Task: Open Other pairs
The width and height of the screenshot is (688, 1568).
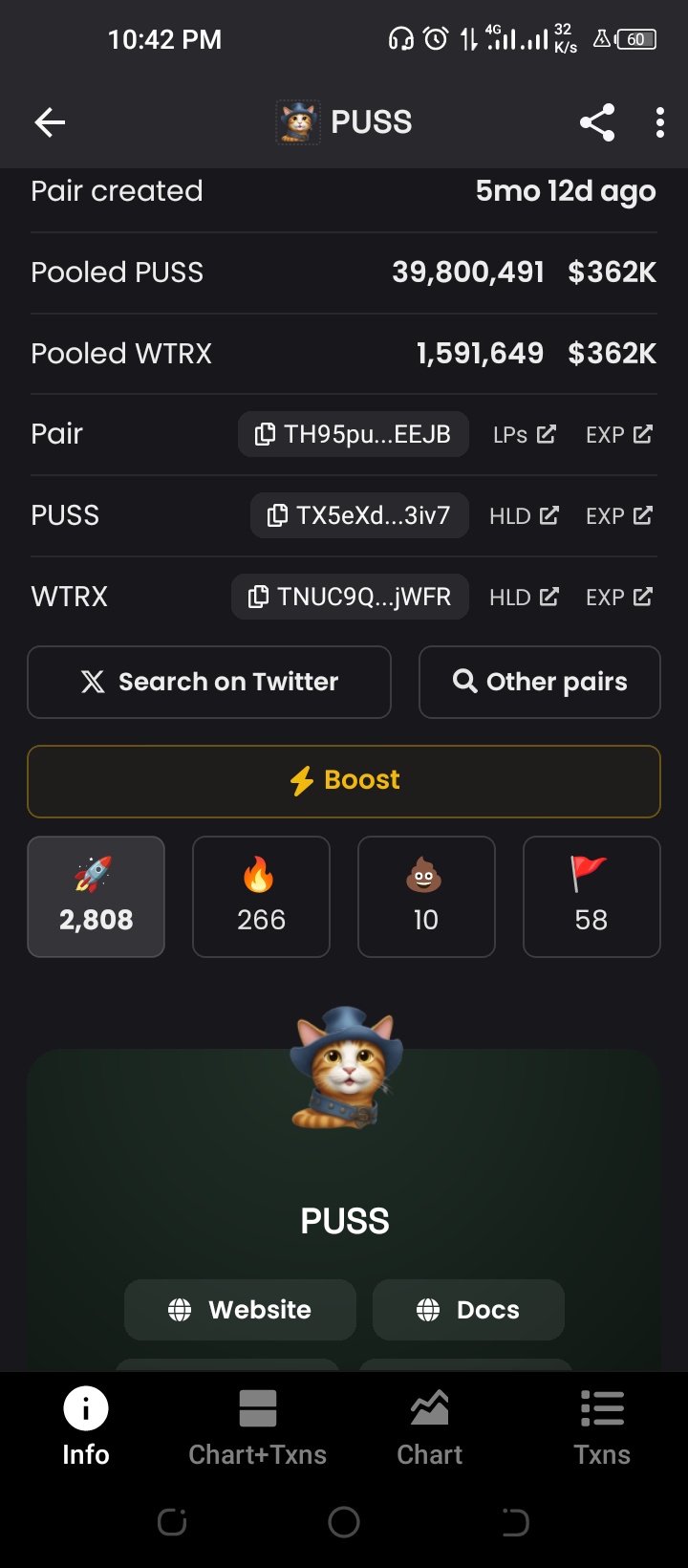Action: (x=540, y=682)
